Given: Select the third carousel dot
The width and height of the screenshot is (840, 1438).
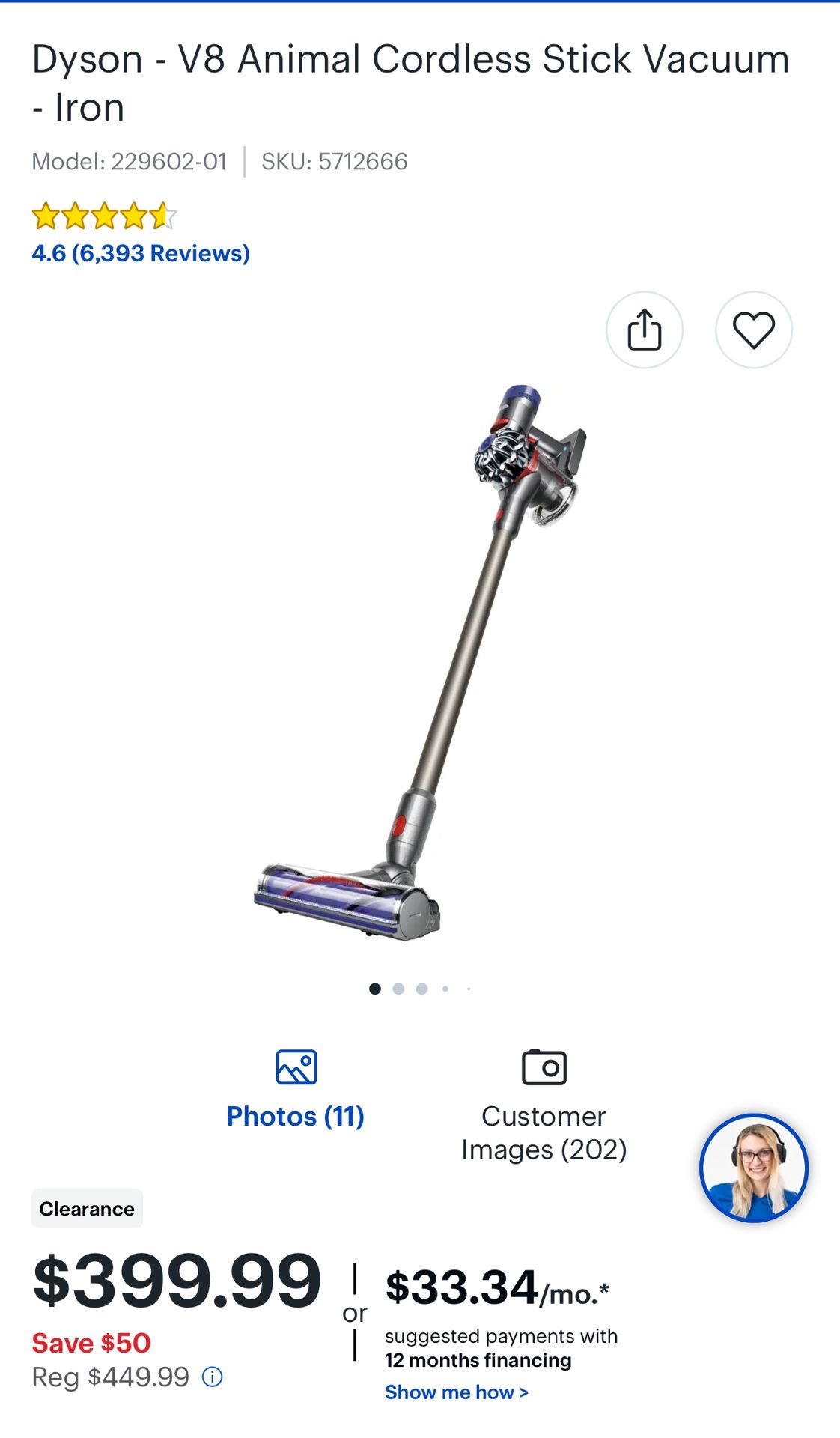Looking at the screenshot, I should [421, 989].
